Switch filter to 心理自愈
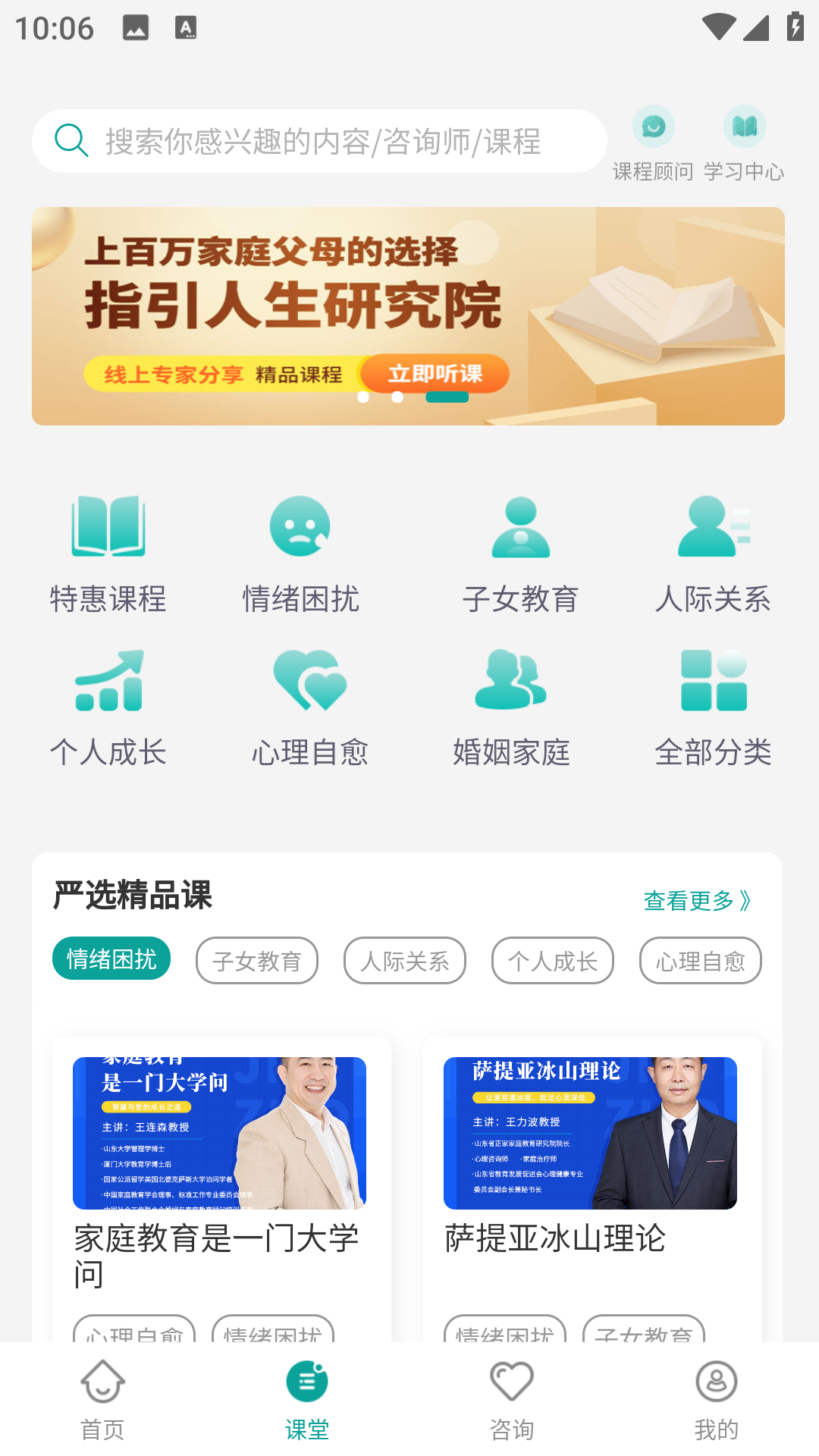Viewport: 819px width, 1456px height. [700, 960]
